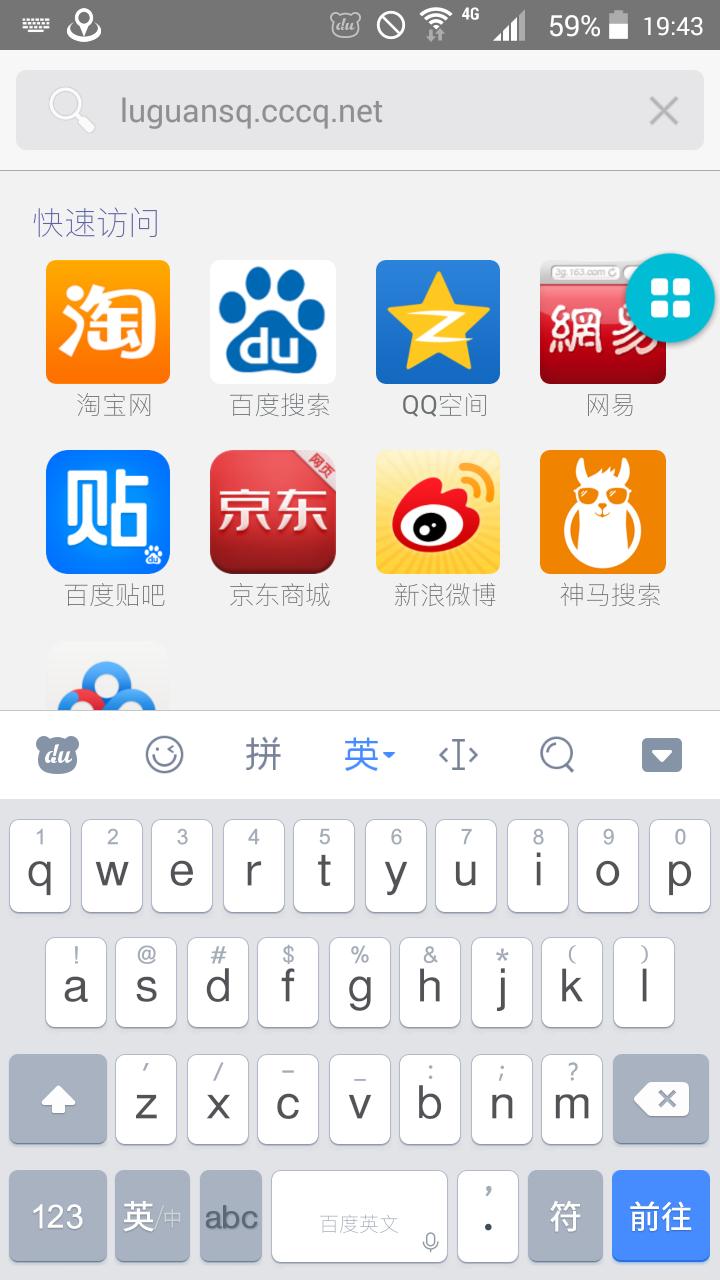
Task: Switch input mode using the 拼 key
Action: click(x=263, y=755)
